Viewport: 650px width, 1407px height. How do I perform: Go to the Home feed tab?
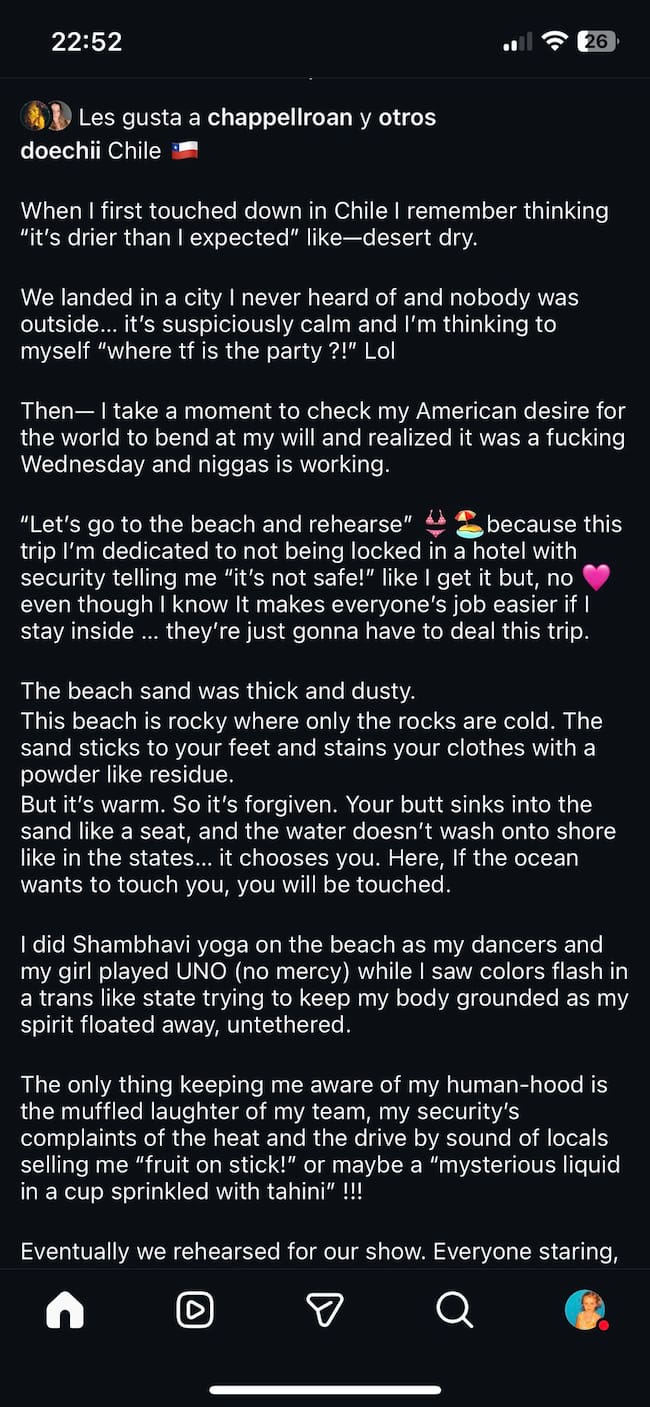tap(65, 1309)
